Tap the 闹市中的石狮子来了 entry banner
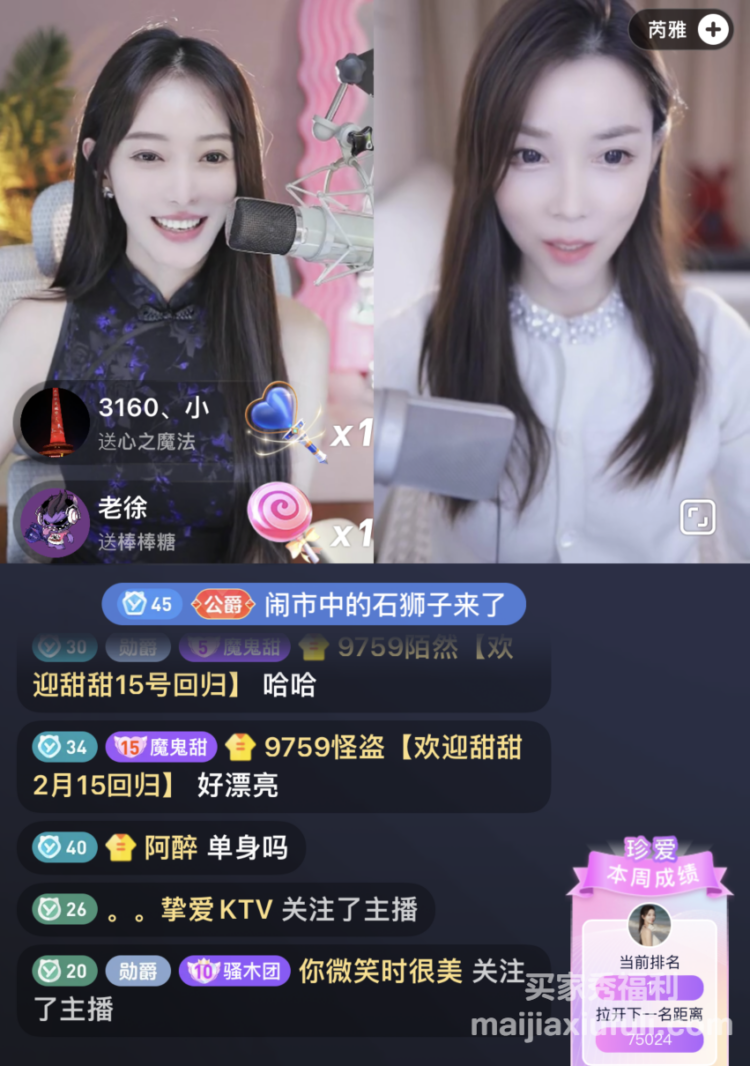This screenshot has width=750, height=1066. tap(313, 604)
